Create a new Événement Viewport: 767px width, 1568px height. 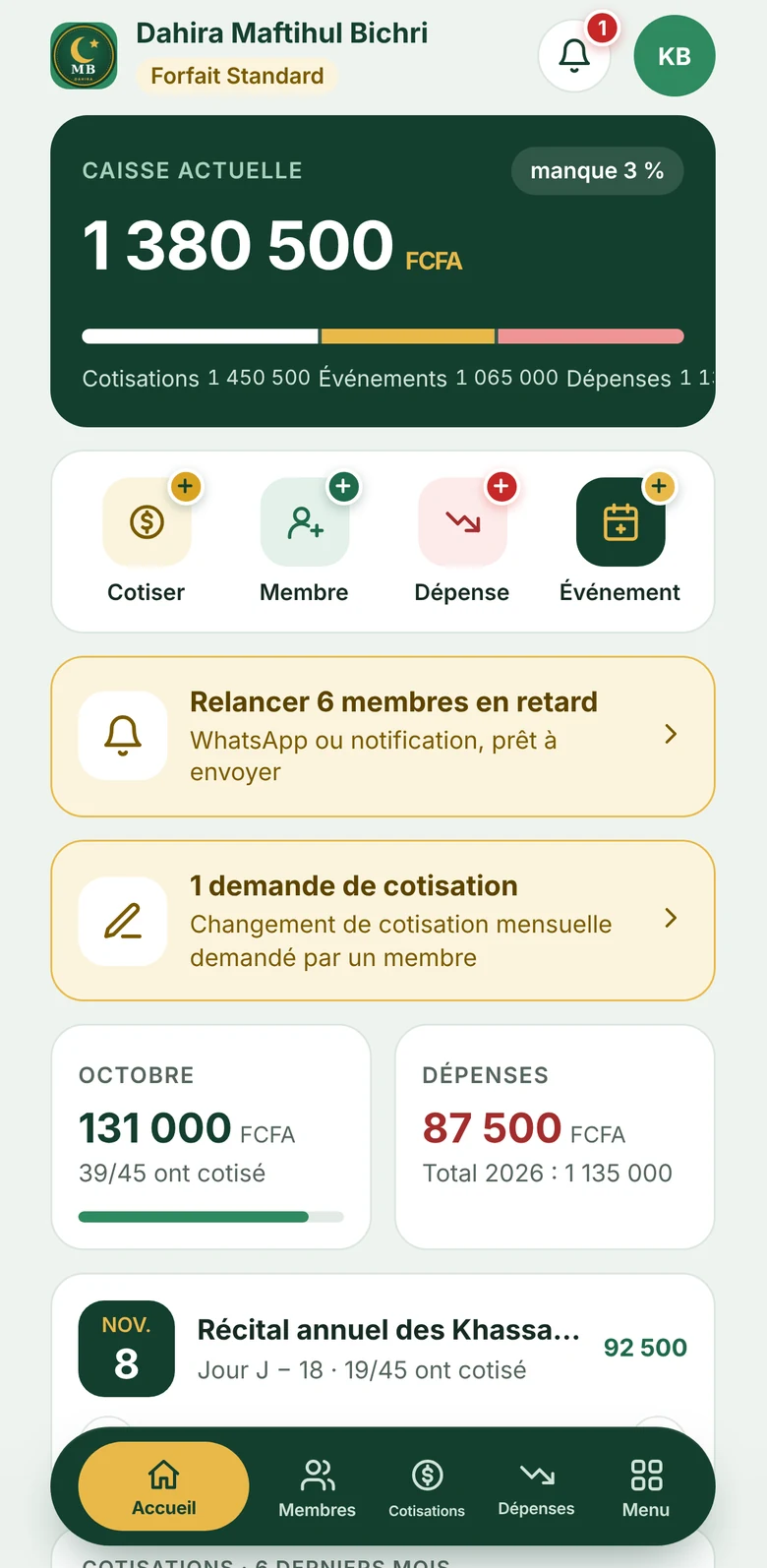[x=619, y=540]
